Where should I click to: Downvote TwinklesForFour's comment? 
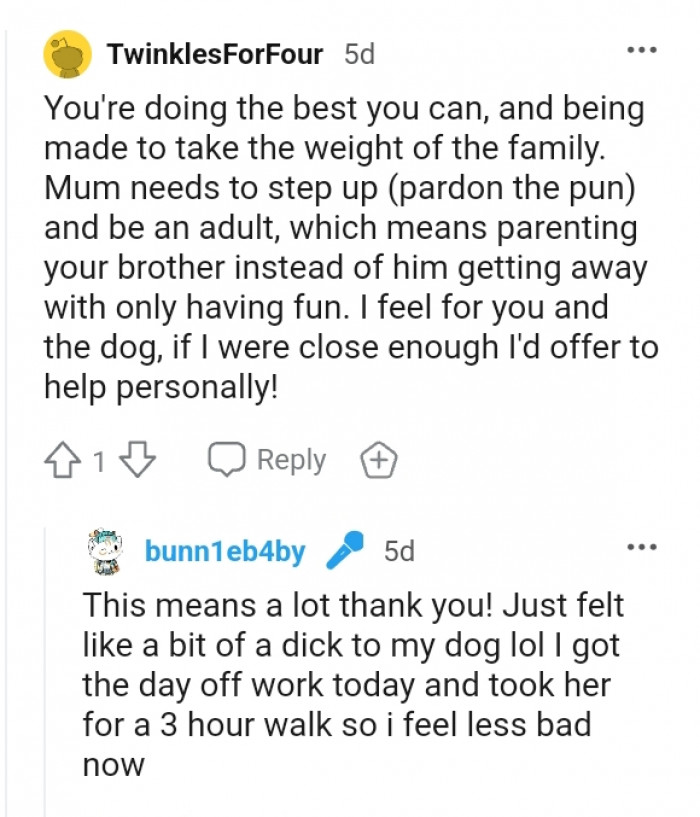point(139,461)
